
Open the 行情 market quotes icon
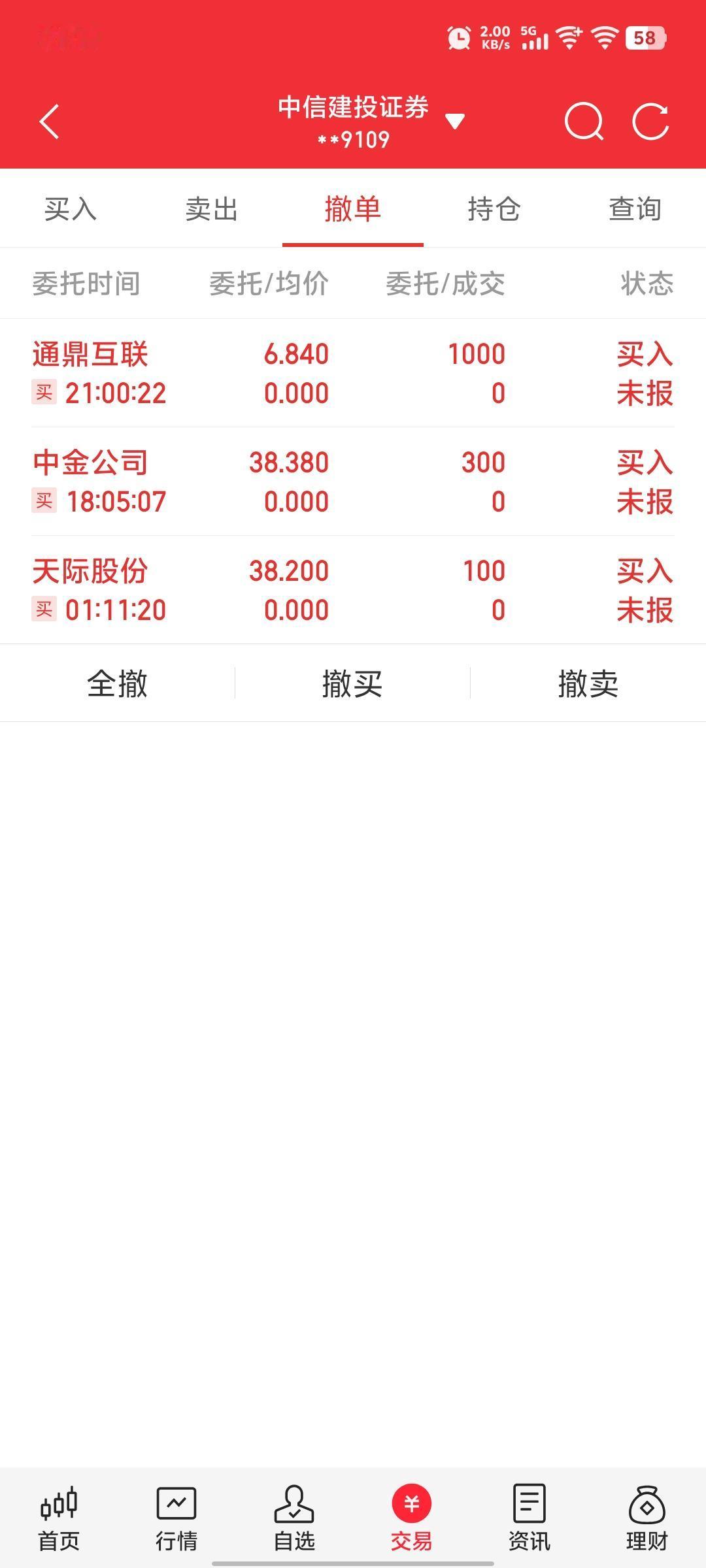(175, 1516)
